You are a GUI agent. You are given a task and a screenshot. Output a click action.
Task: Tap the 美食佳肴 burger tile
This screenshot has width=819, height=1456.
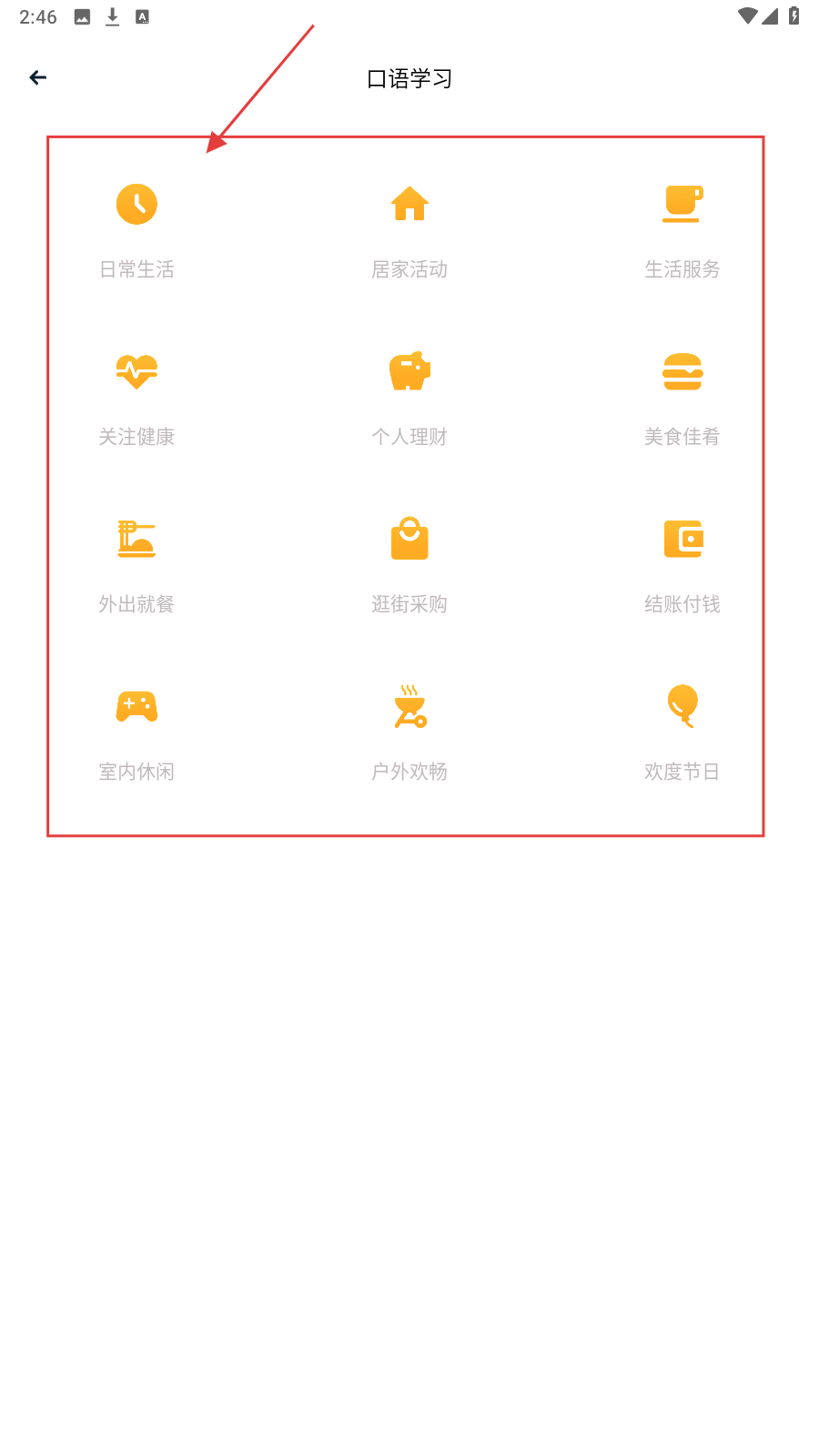682,395
